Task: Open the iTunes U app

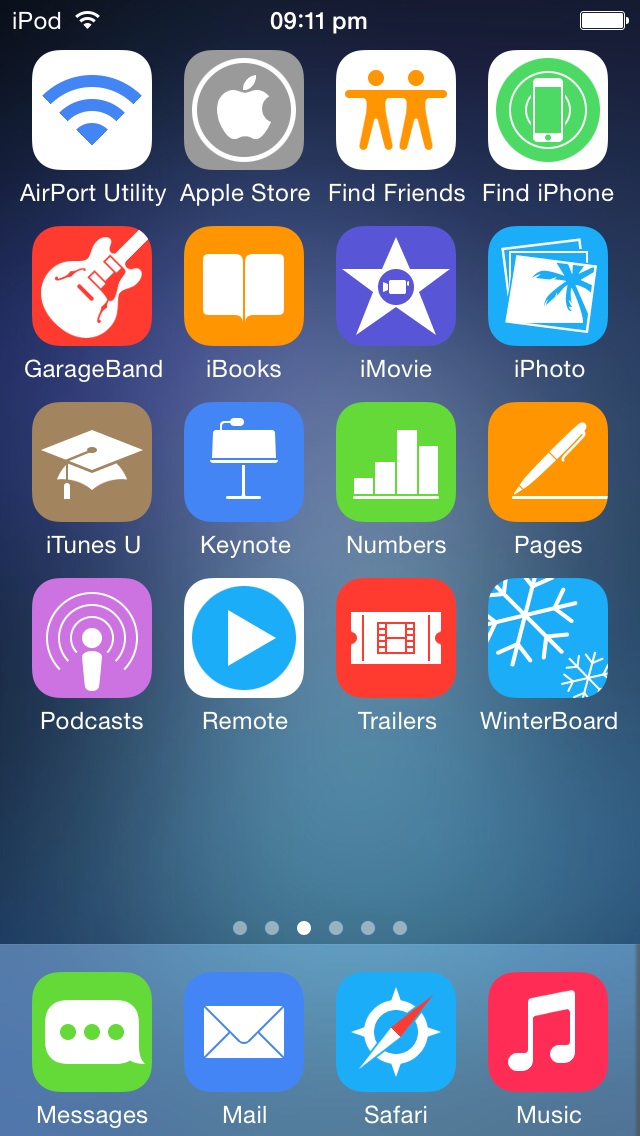Action: [92, 462]
